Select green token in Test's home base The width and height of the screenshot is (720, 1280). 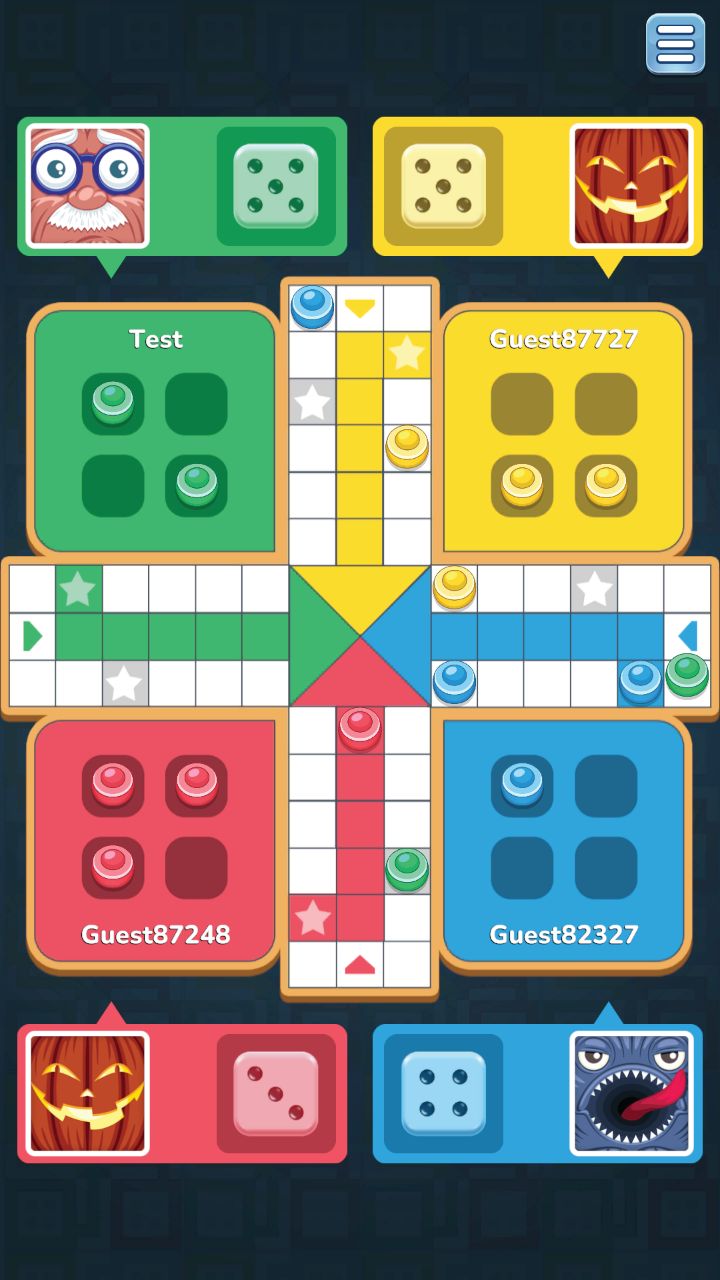pyautogui.click(x=112, y=402)
